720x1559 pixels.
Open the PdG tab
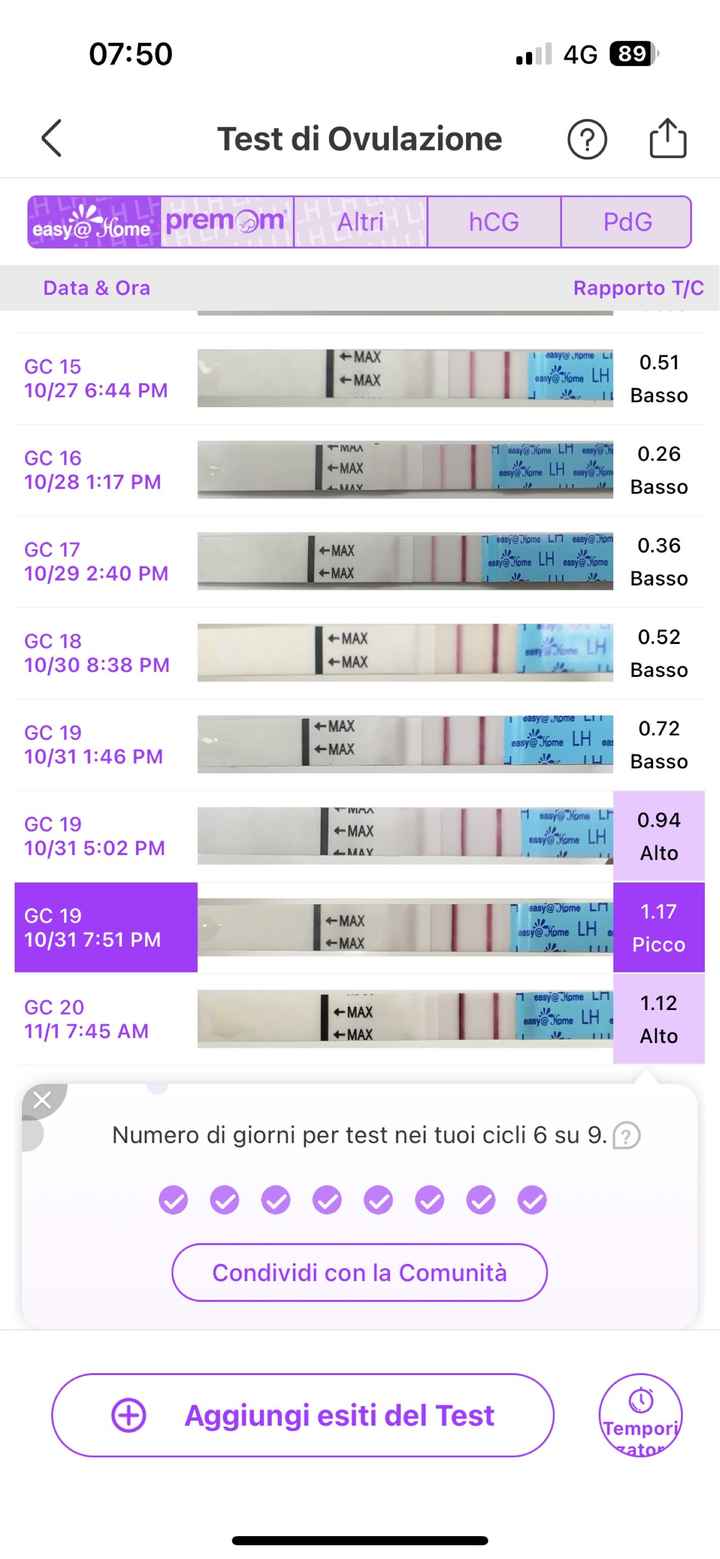click(627, 222)
